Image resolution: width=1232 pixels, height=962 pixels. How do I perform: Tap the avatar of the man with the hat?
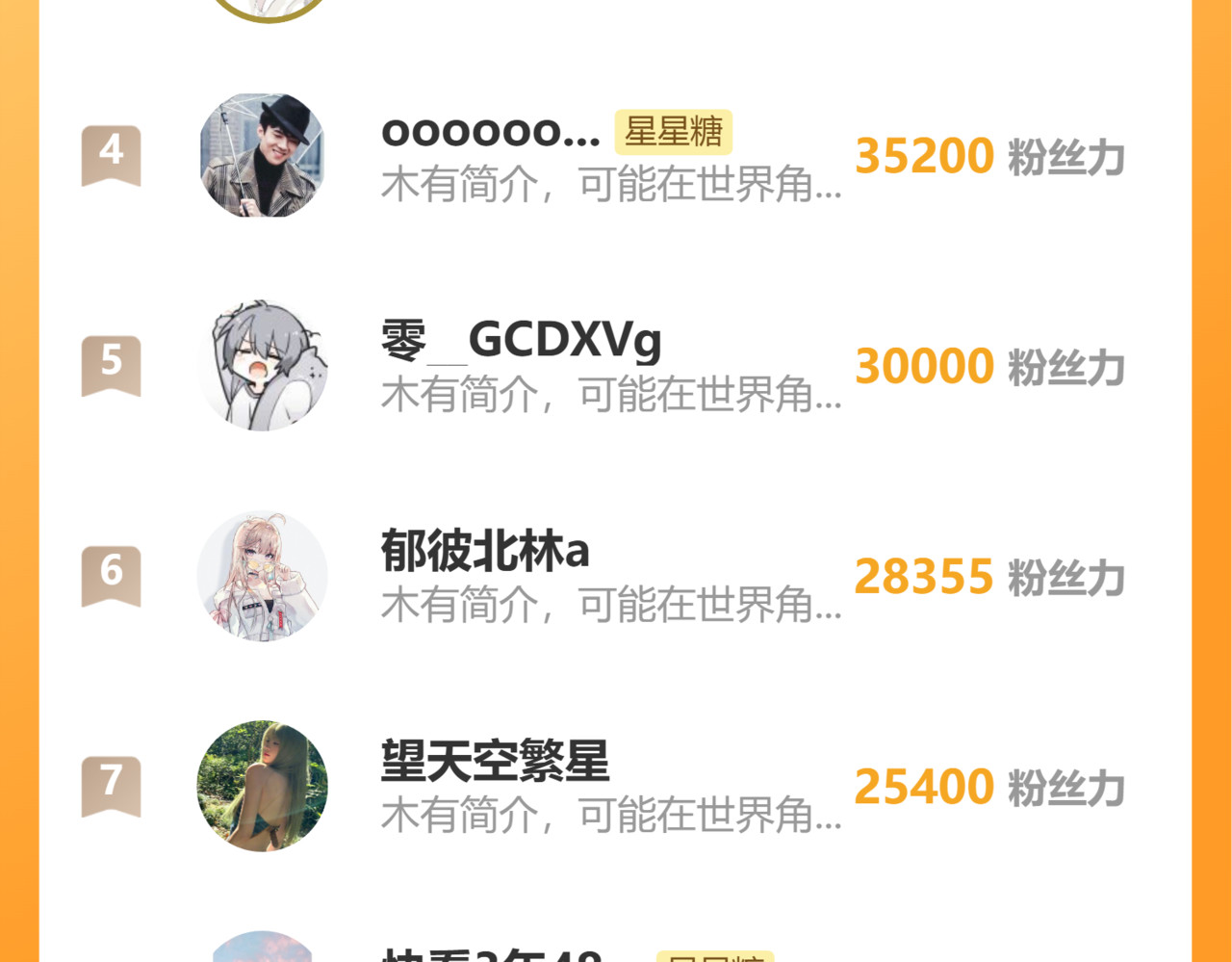tap(262, 155)
